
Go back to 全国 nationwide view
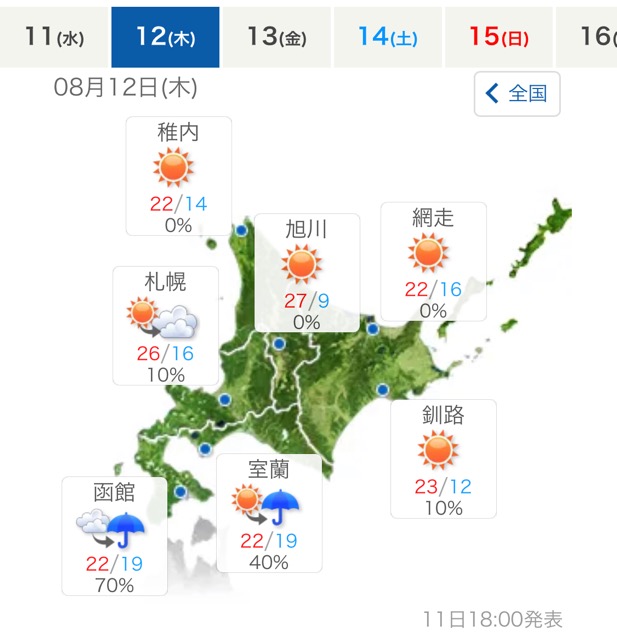tap(516, 94)
